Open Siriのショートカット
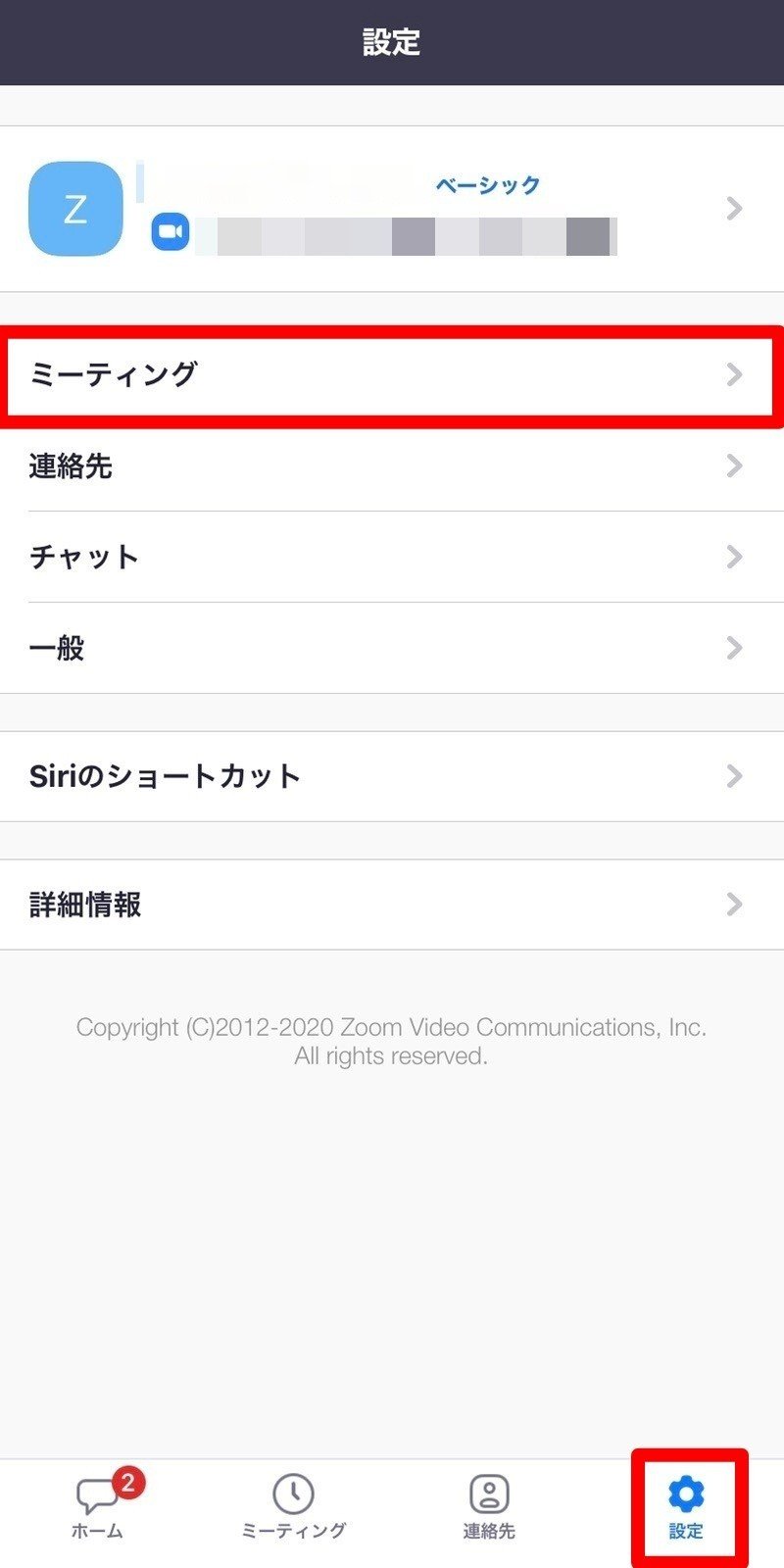This screenshot has width=784, height=1568. tap(392, 776)
